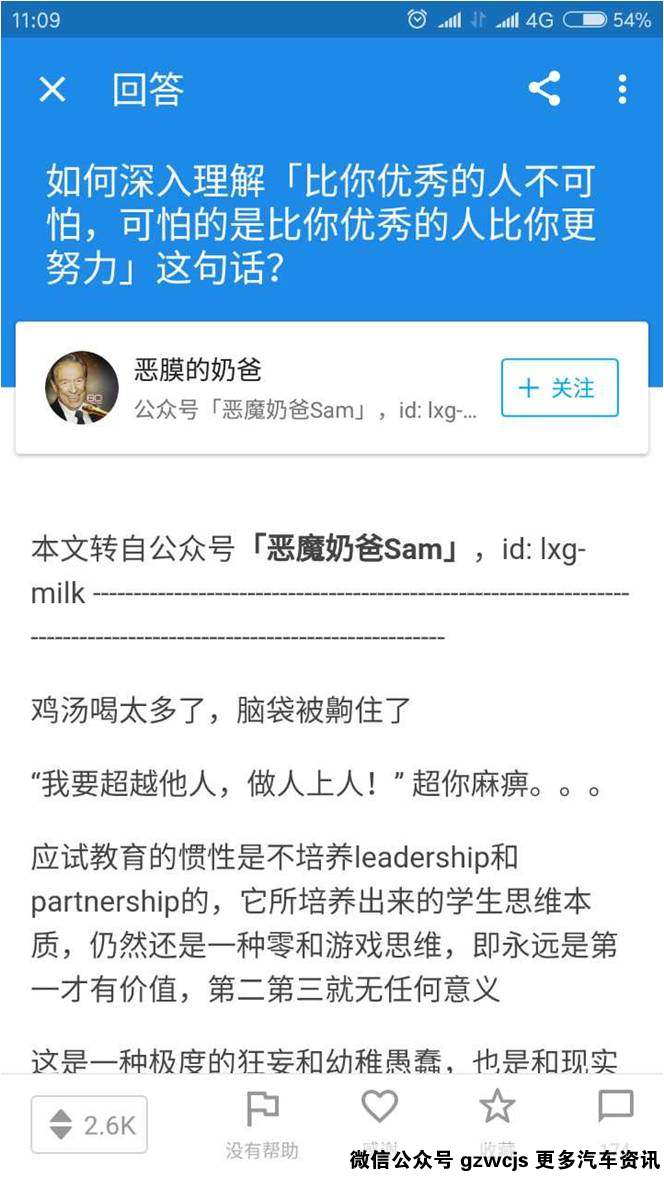Tap the 2.6K vote button
The image size is (664, 1177).
coord(90,1125)
